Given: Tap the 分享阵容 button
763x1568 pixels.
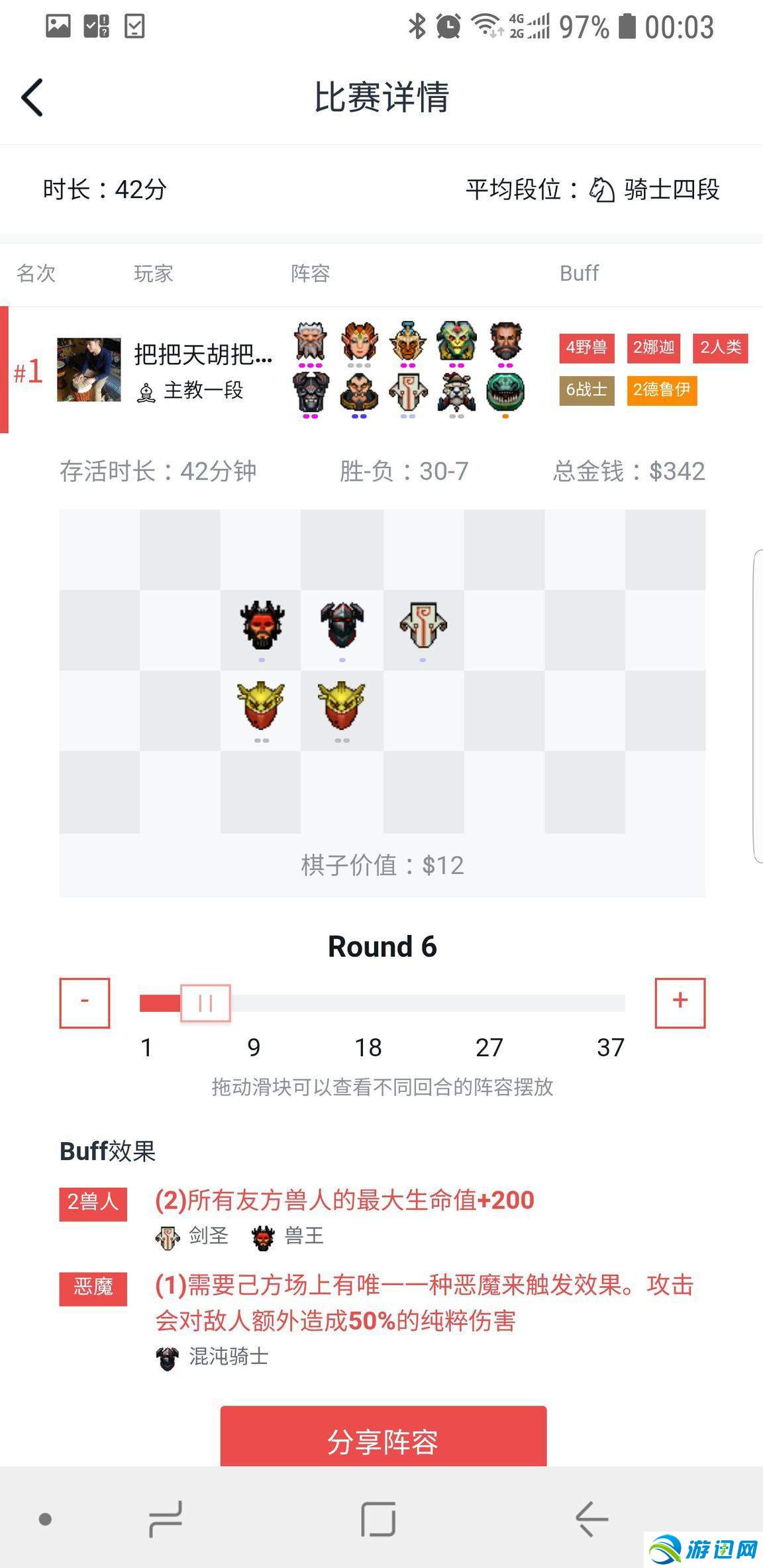Looking at the screenshot, I should coord(383,1441).
